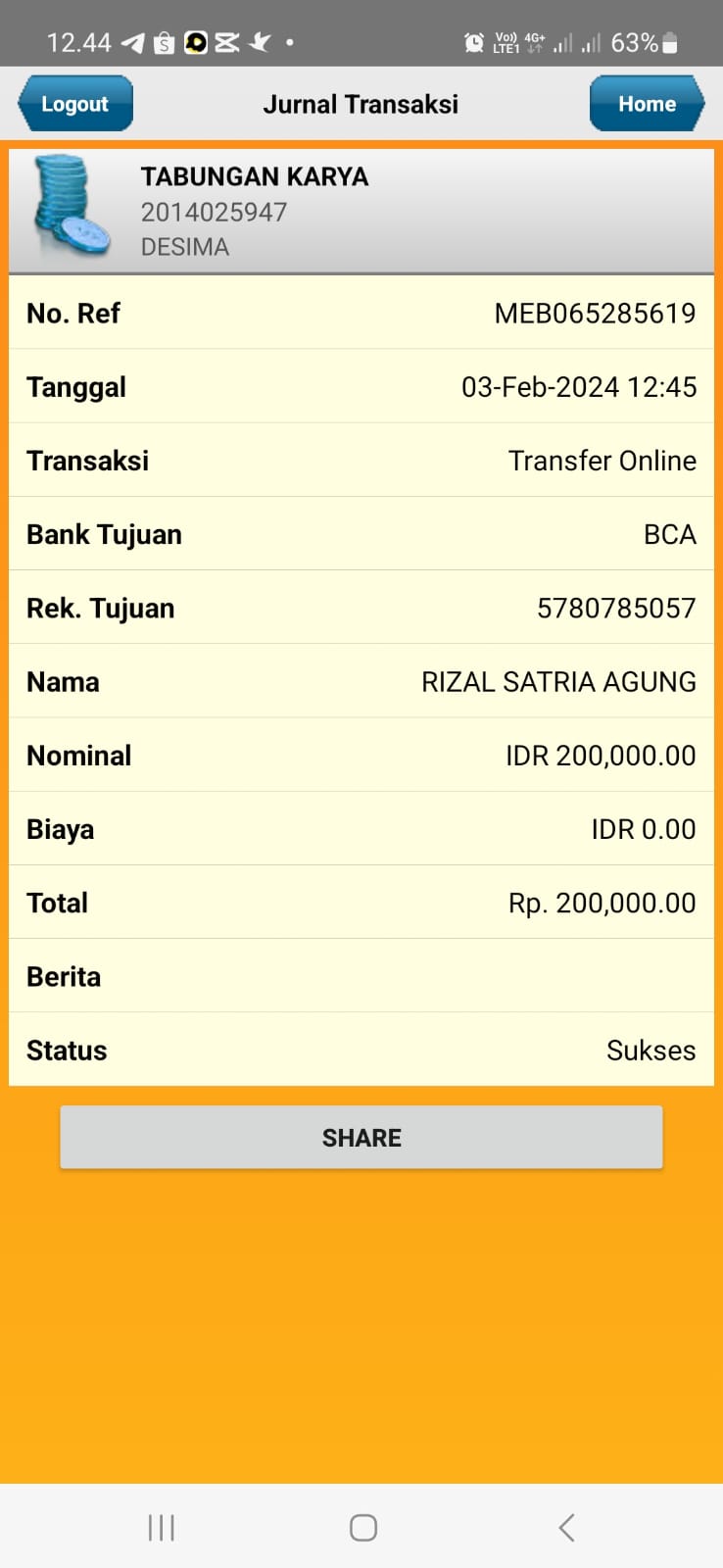Share this transaction receipt
Screen dimensions: 723x1568
click(361, 1137)
